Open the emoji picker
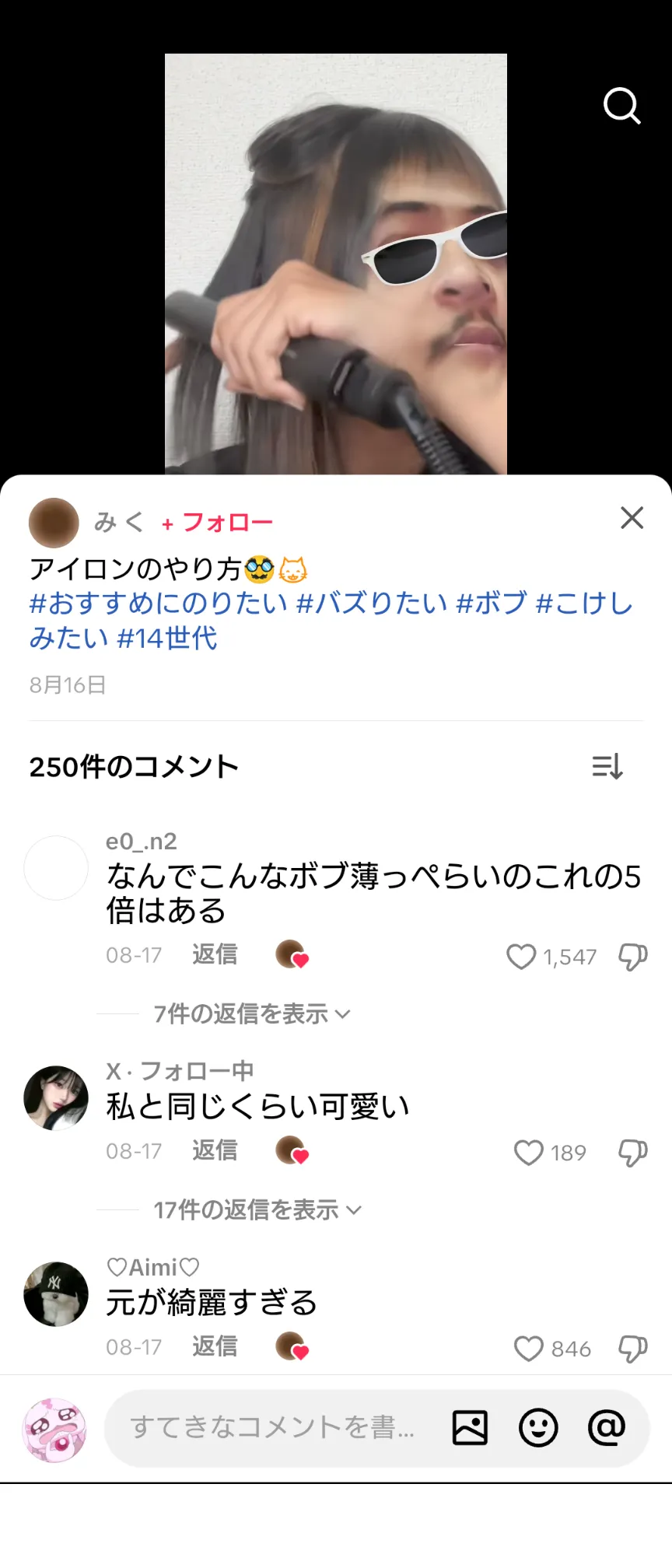This screenshot has width=672, height=1568. (x=538, y=1428)
